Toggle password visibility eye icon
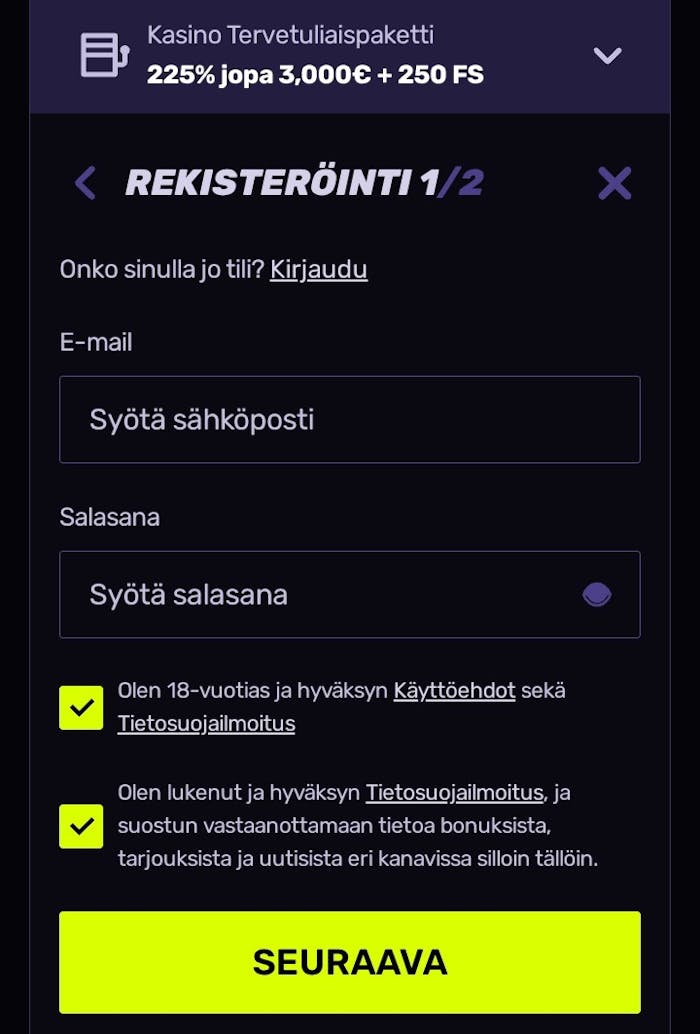700x1034 pixels. (597, 595)
